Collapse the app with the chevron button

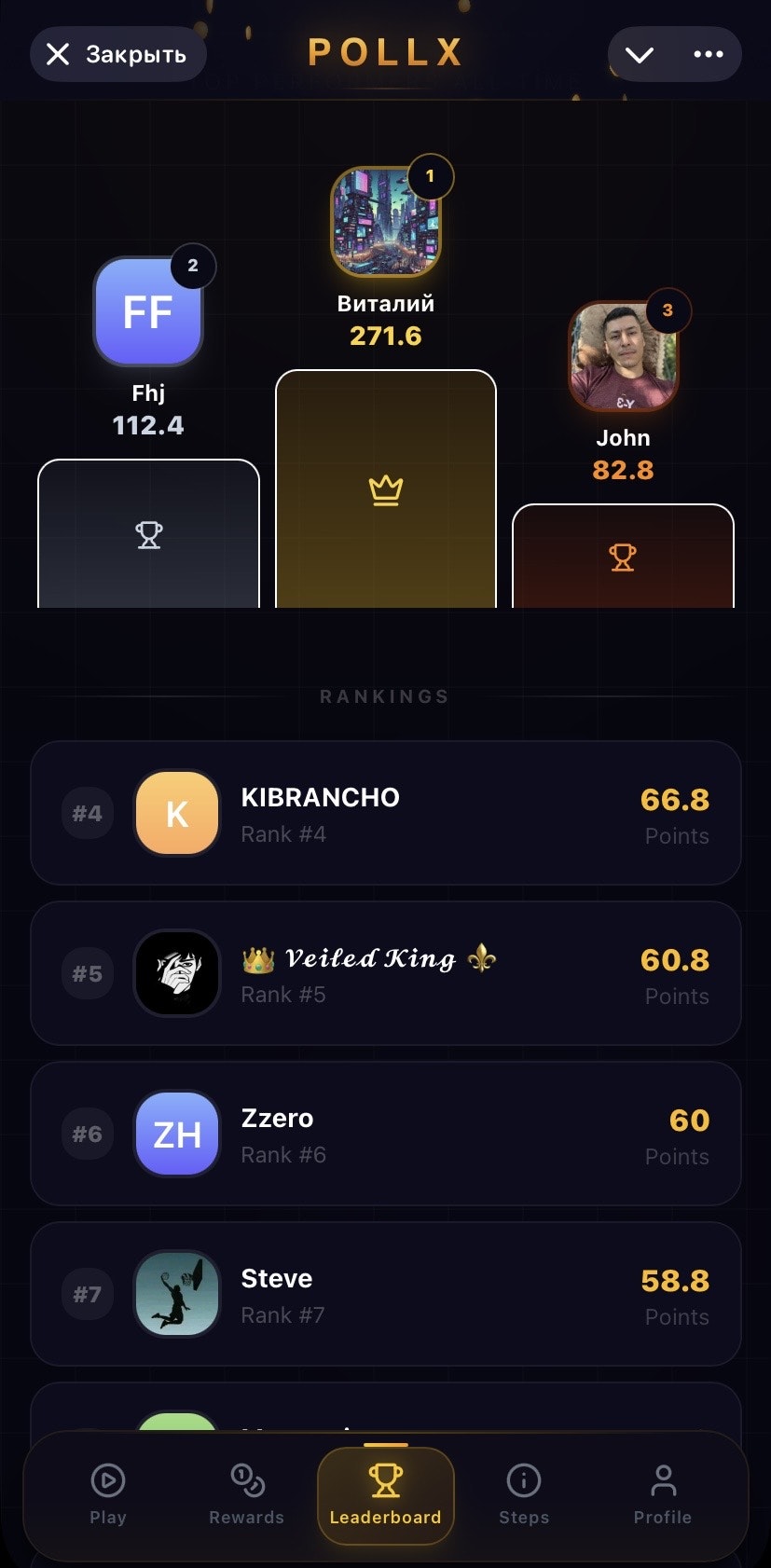(x=640, y=55)
